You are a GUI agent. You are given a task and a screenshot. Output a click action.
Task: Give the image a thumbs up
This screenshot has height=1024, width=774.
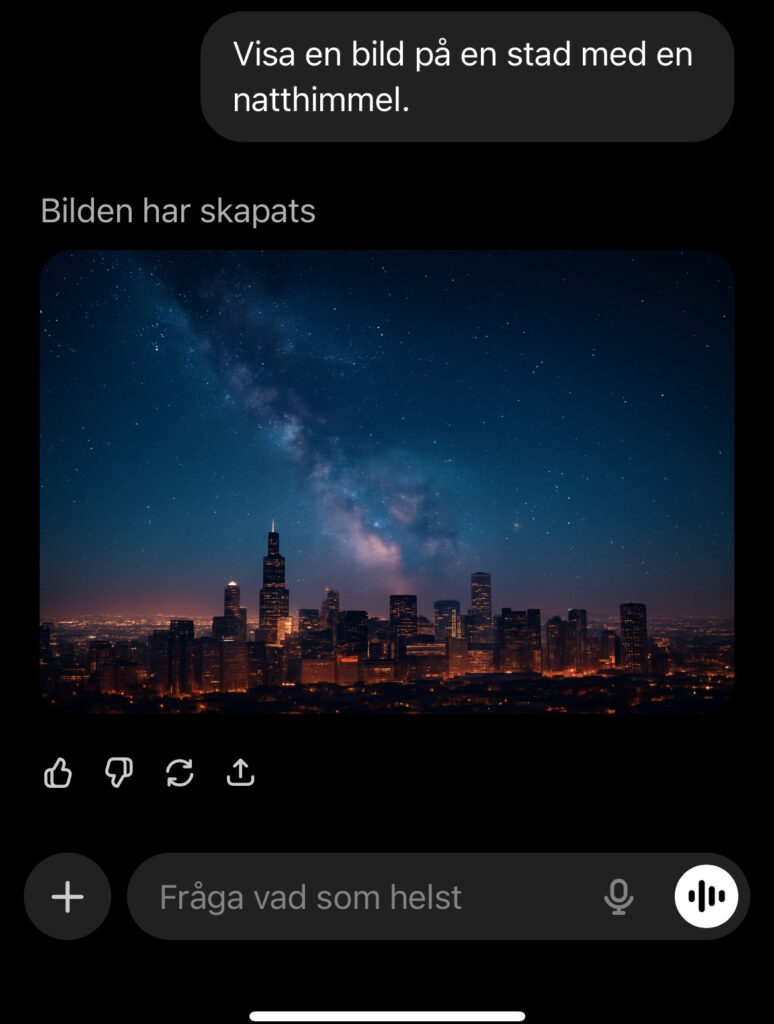click(58, 773)
